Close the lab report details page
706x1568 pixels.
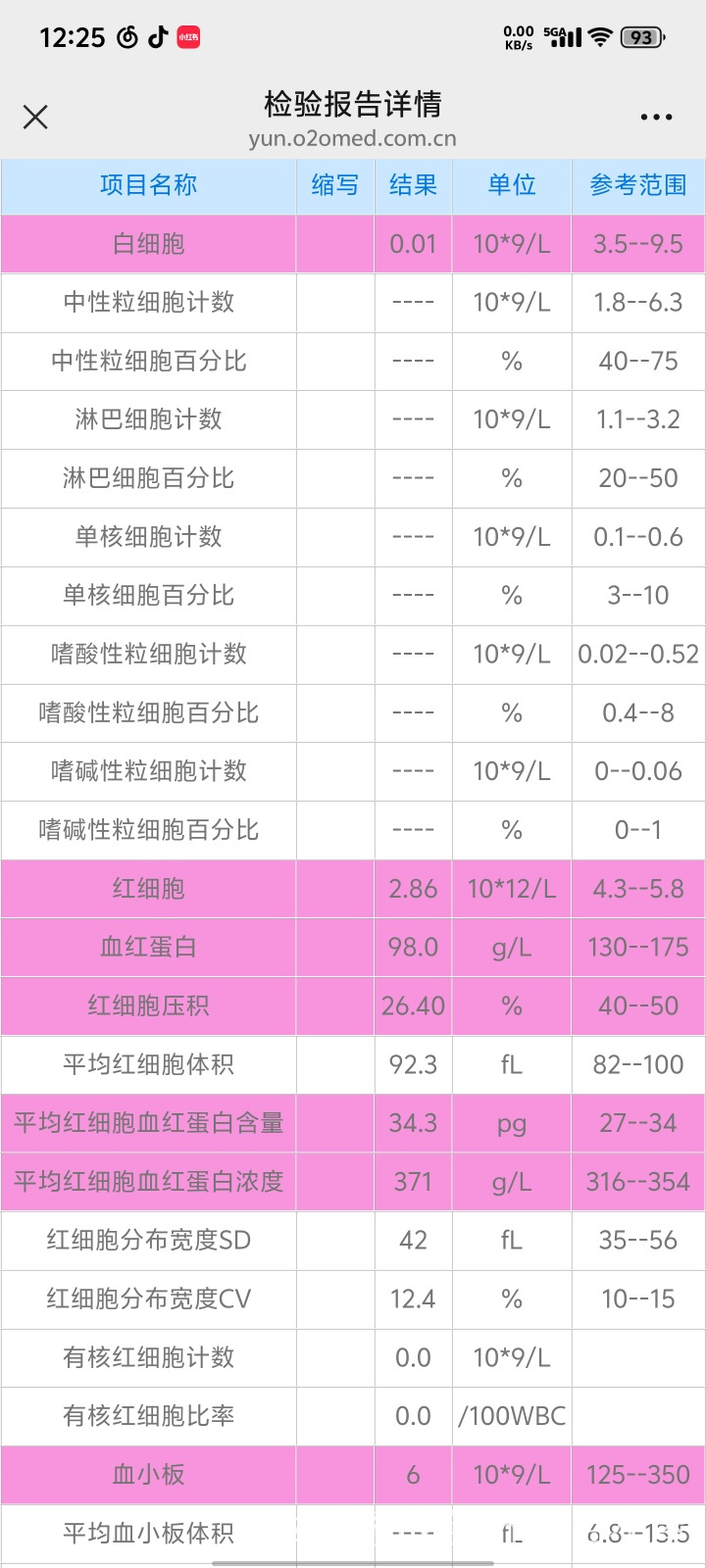[x=35, y=118]
